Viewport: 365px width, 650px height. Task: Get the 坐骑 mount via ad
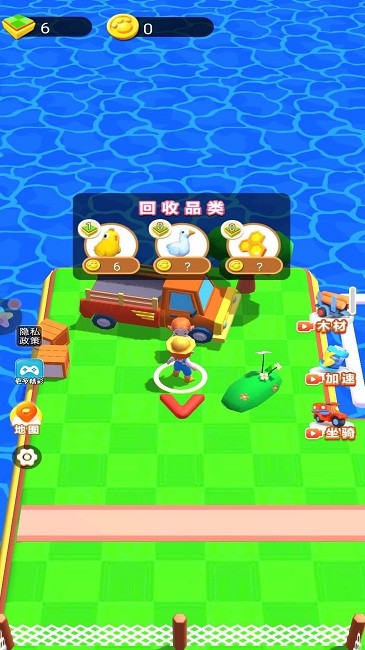331,420
